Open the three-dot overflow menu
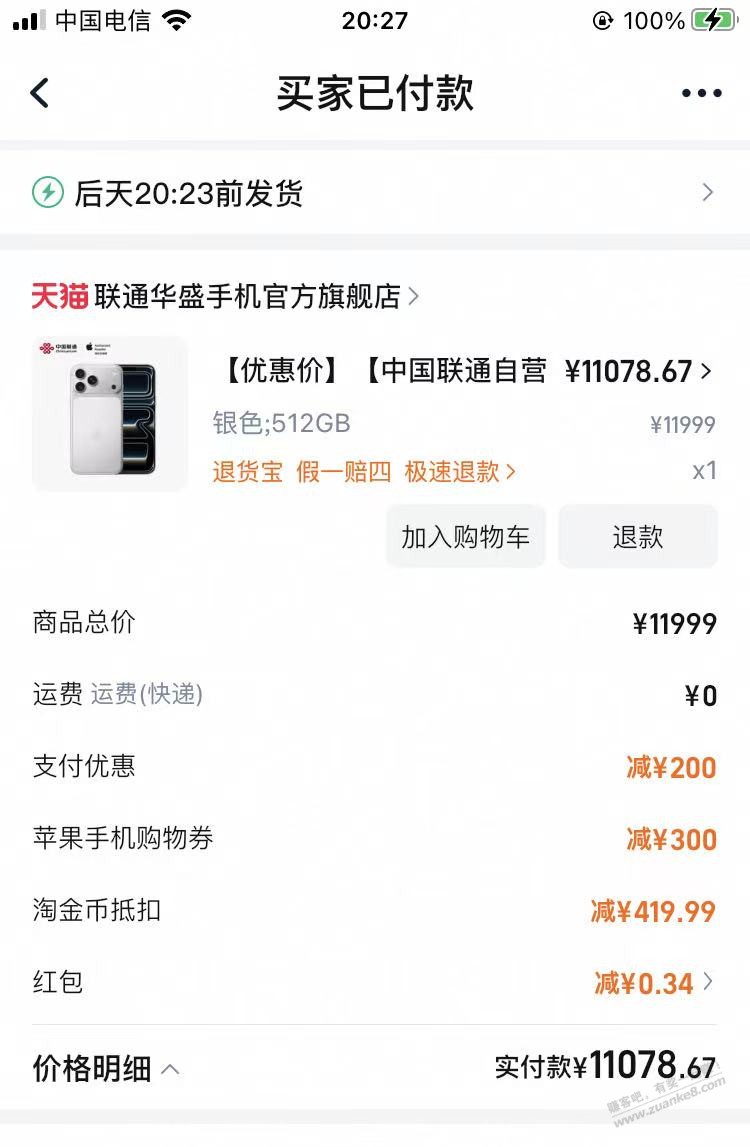This screenshot has width=750, height=1147. pos(701,93)
